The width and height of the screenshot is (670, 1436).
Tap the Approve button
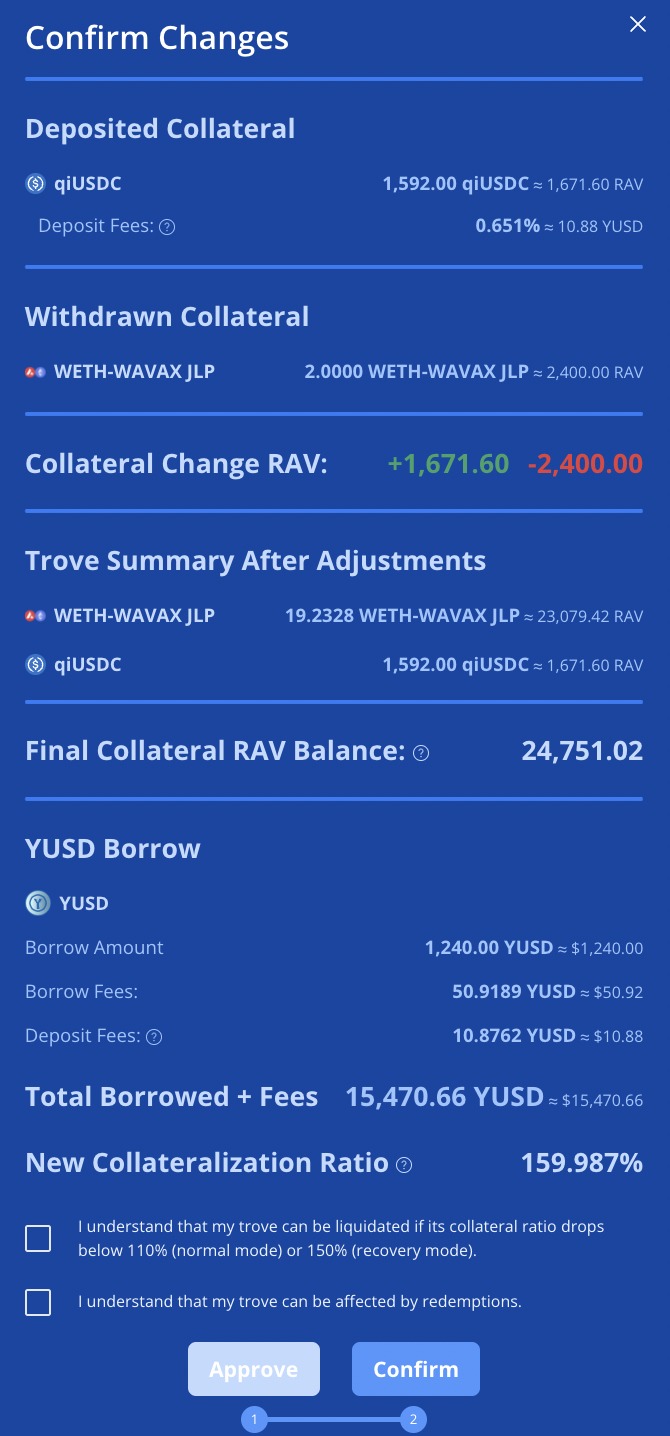(x=254, y=1369)
